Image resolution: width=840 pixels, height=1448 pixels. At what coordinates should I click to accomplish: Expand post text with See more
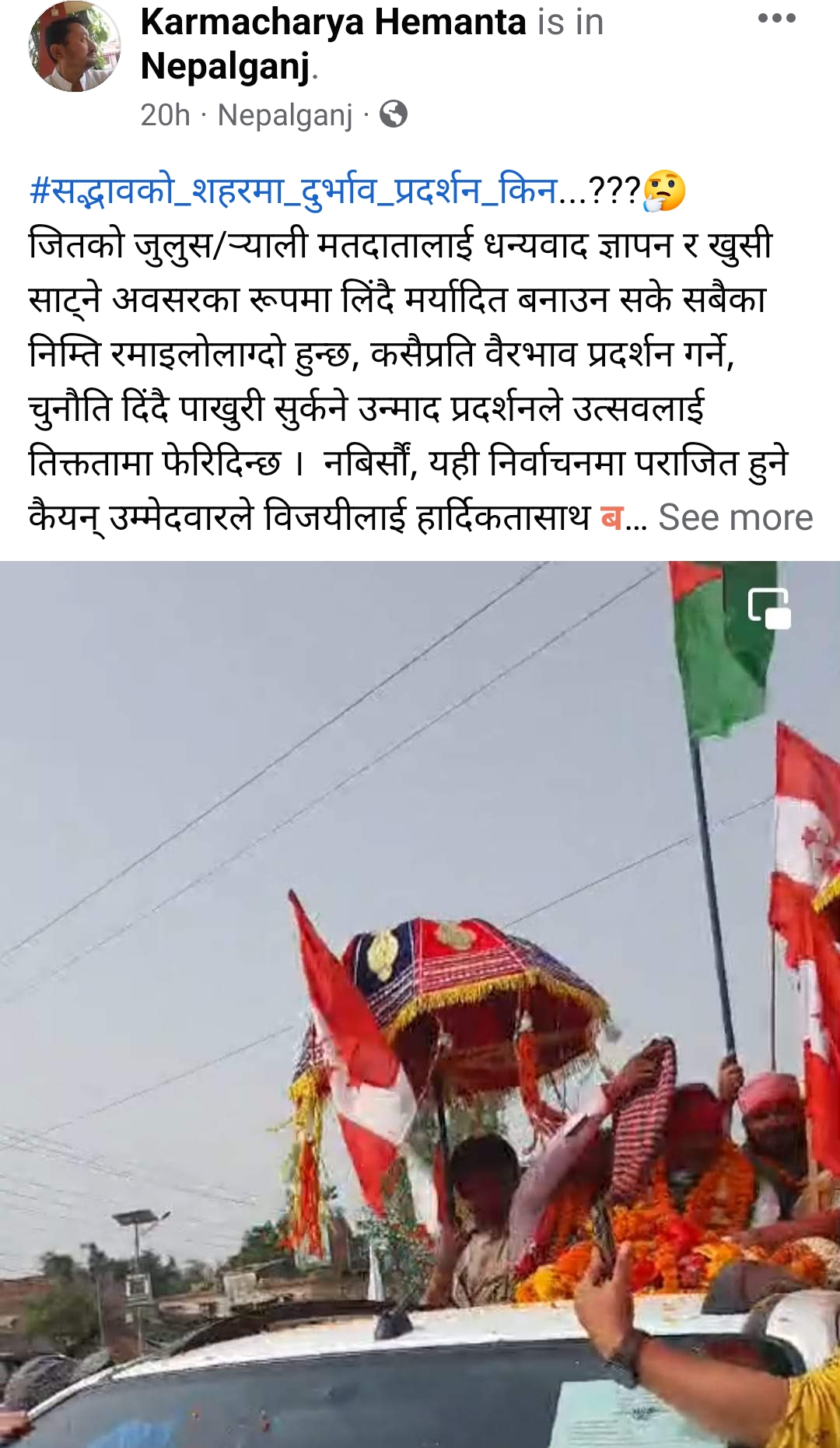coord(735,517)
